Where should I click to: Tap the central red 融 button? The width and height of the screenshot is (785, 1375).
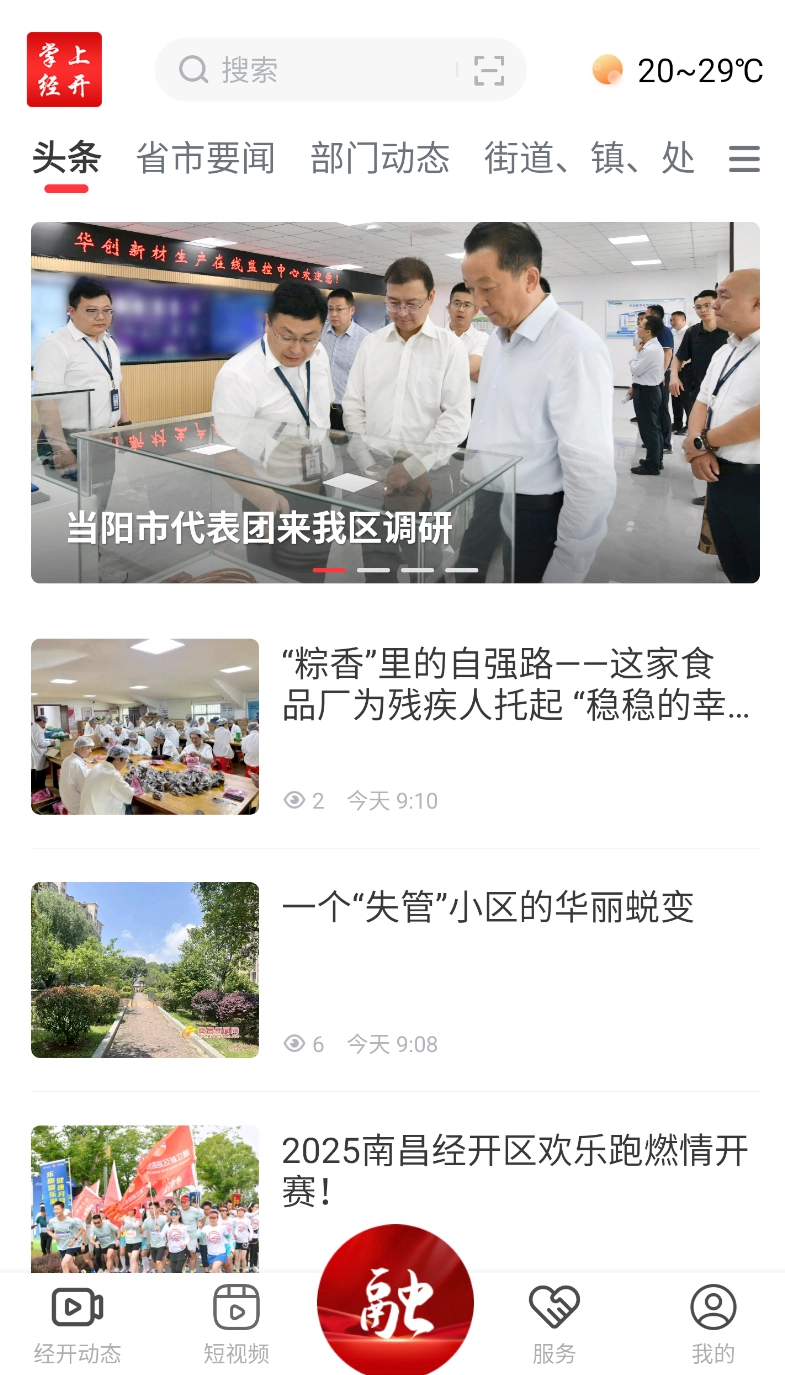click(x=394, y=1300)
